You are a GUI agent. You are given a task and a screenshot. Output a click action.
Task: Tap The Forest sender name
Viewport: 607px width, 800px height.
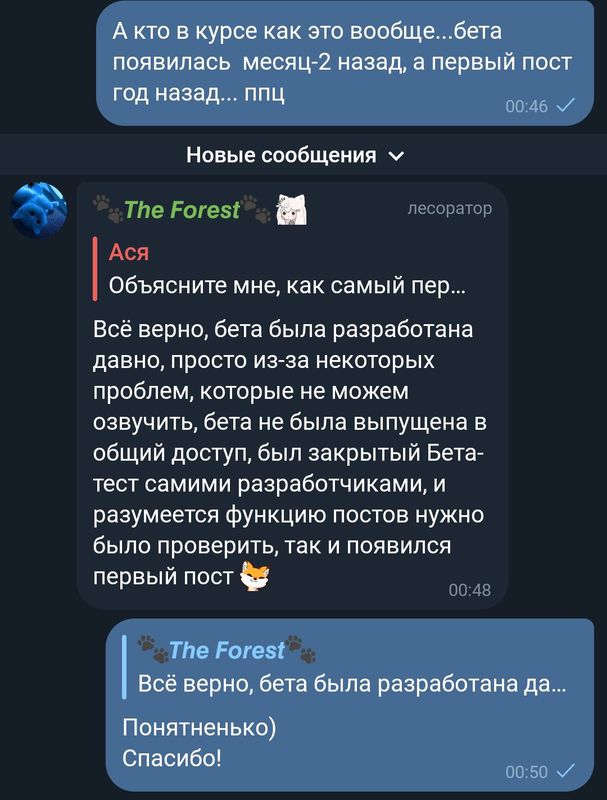pos(182,209)
